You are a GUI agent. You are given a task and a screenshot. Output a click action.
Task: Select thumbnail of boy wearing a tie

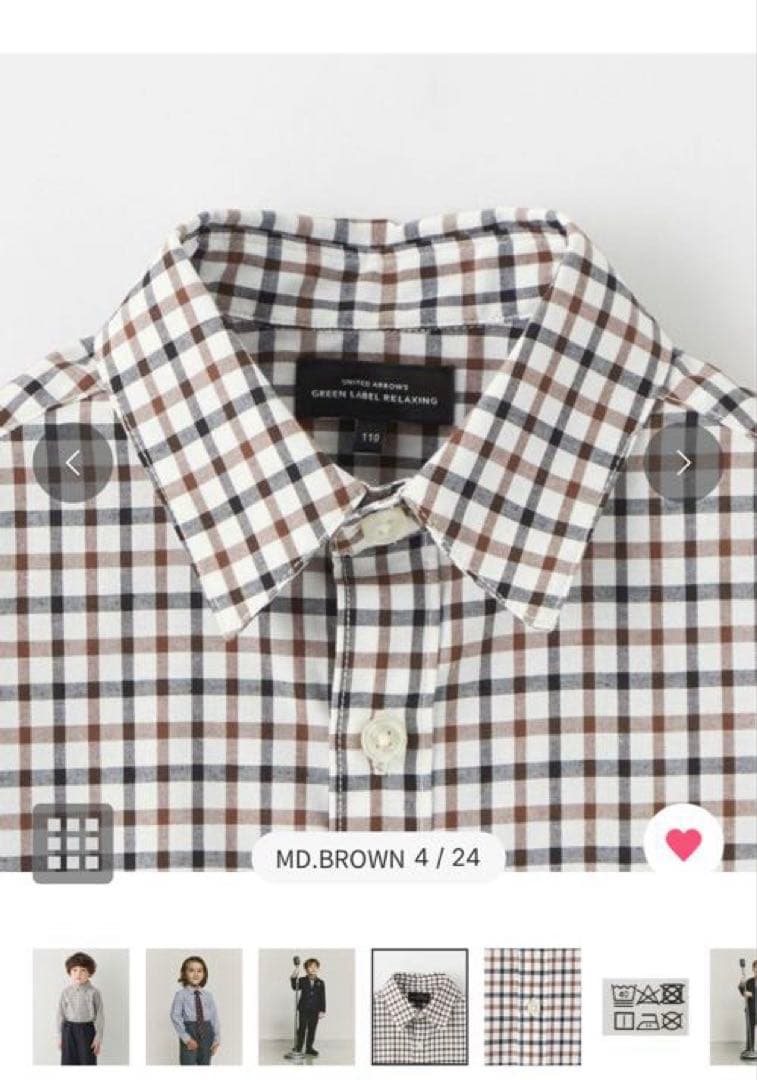[x=194, y=1006]
